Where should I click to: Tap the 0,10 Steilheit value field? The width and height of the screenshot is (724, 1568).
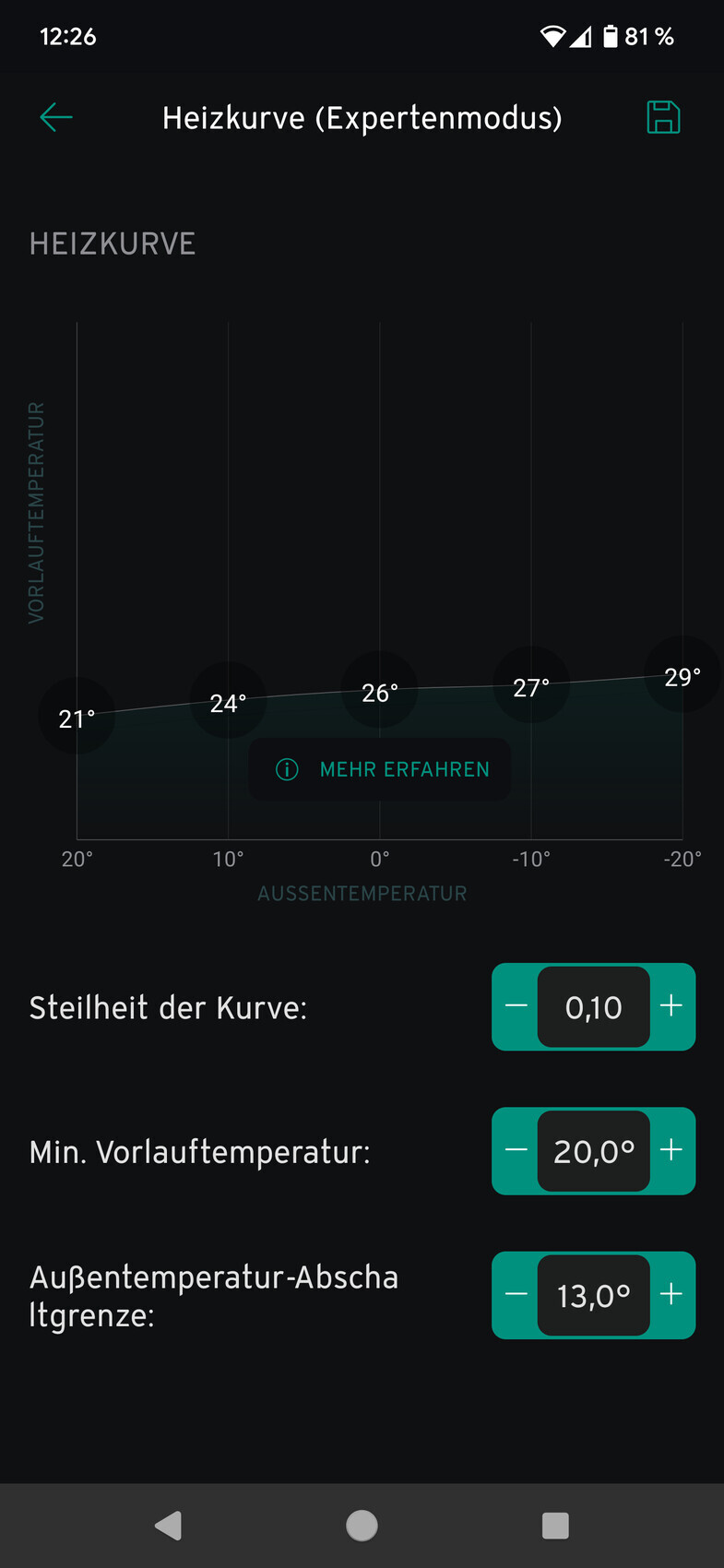point(594,1007)
